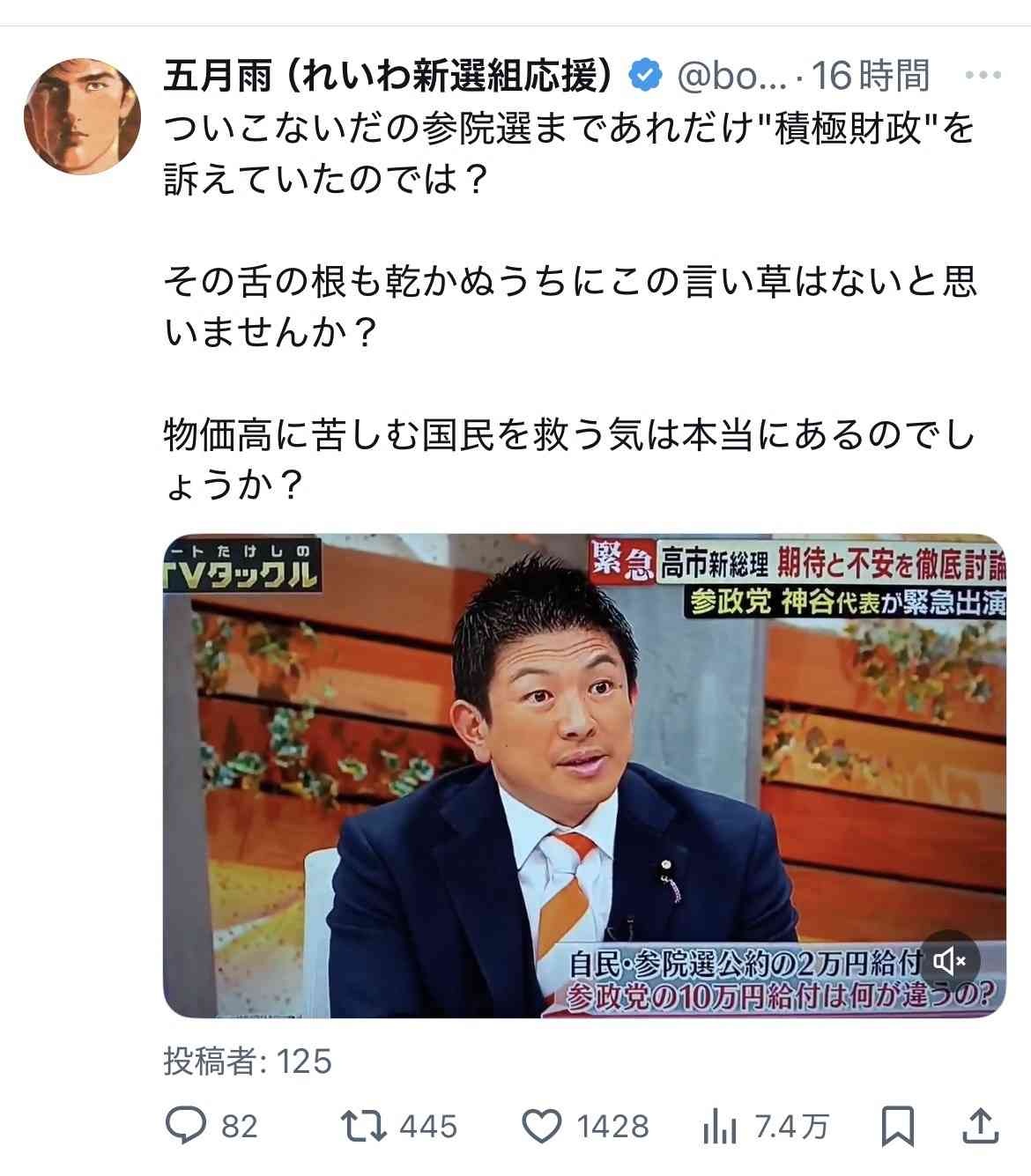Open video poster 125's profile
Image resolution: width=1031 pixels, height=1176 pixels.
(303, 1061)
